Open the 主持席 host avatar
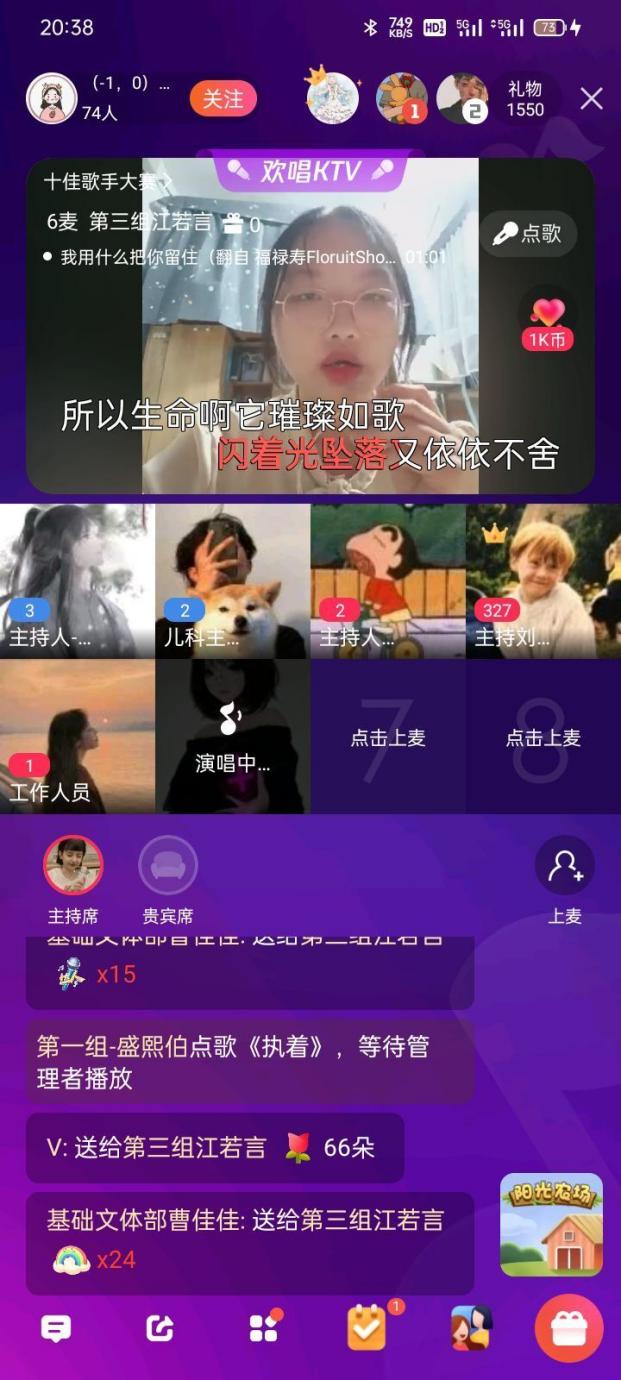 click(73, 865)
